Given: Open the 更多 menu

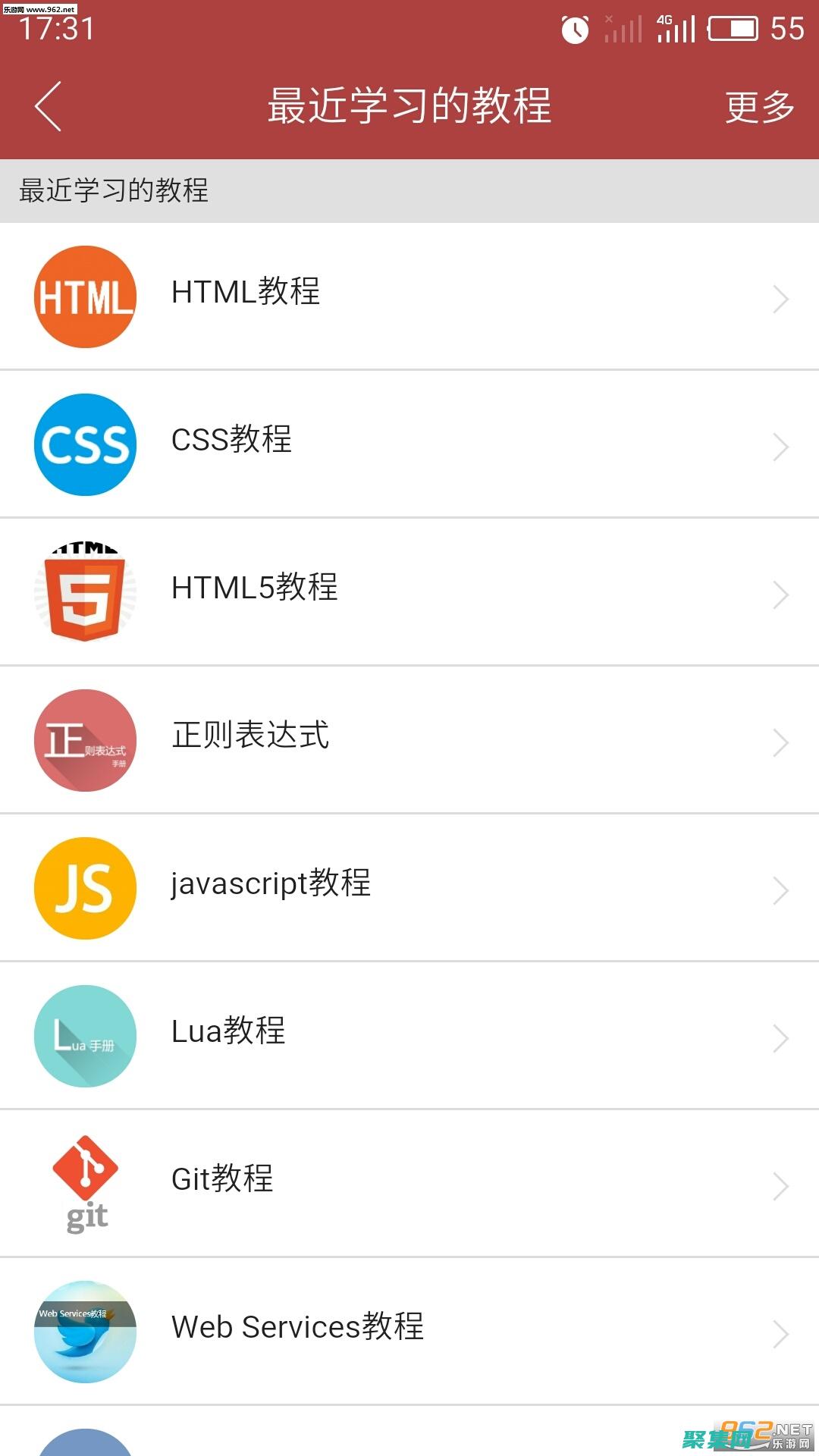Looking at the screenshot, I should click(758, 106).
